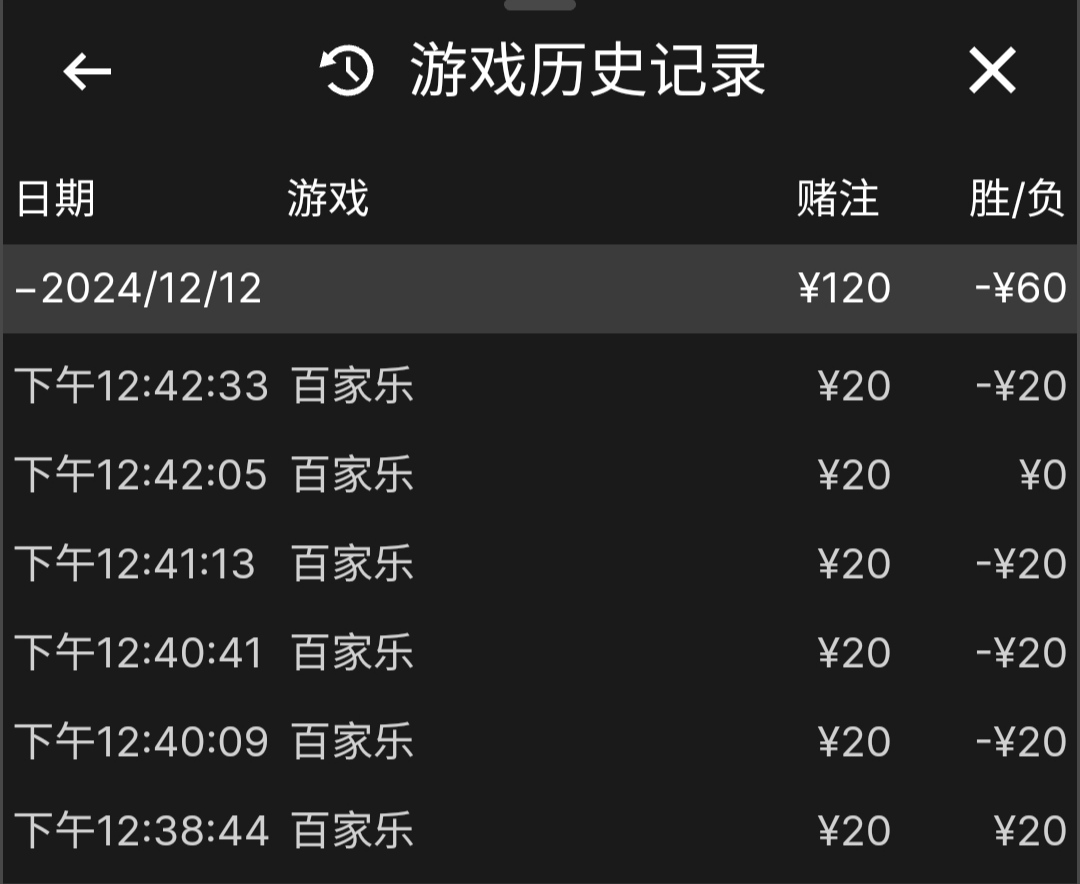Show details for the 下午12:40:09 round
The image size is (1080, 884).
(540, 742)
